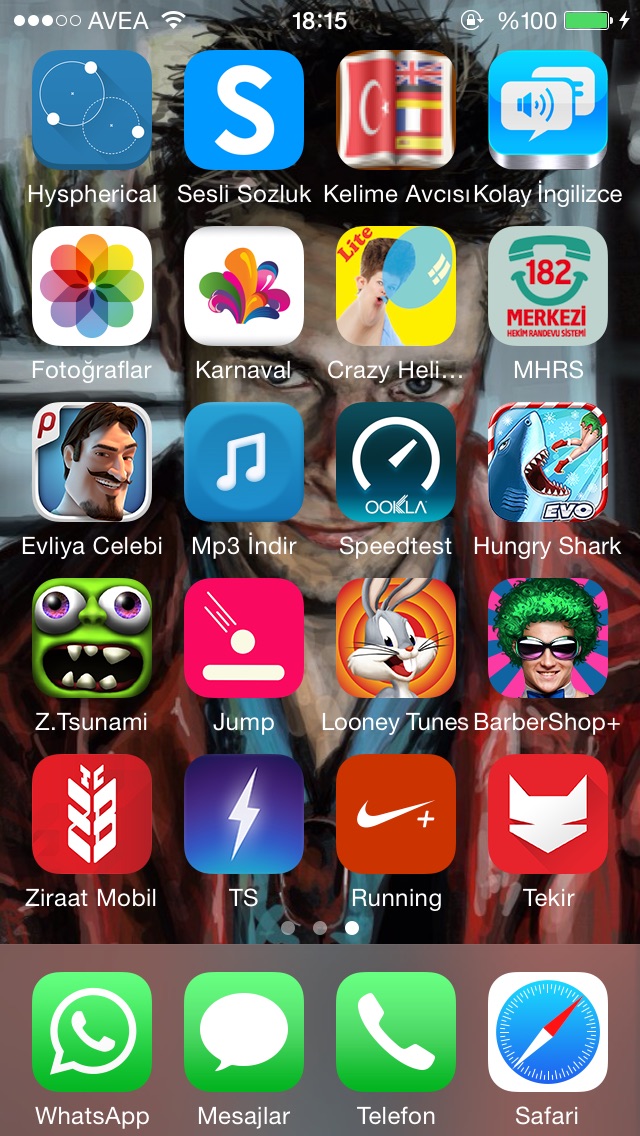Screen dimensions: 640x1136
Task: Launch Speedtest by Ookla
Action: pos(396,462)
